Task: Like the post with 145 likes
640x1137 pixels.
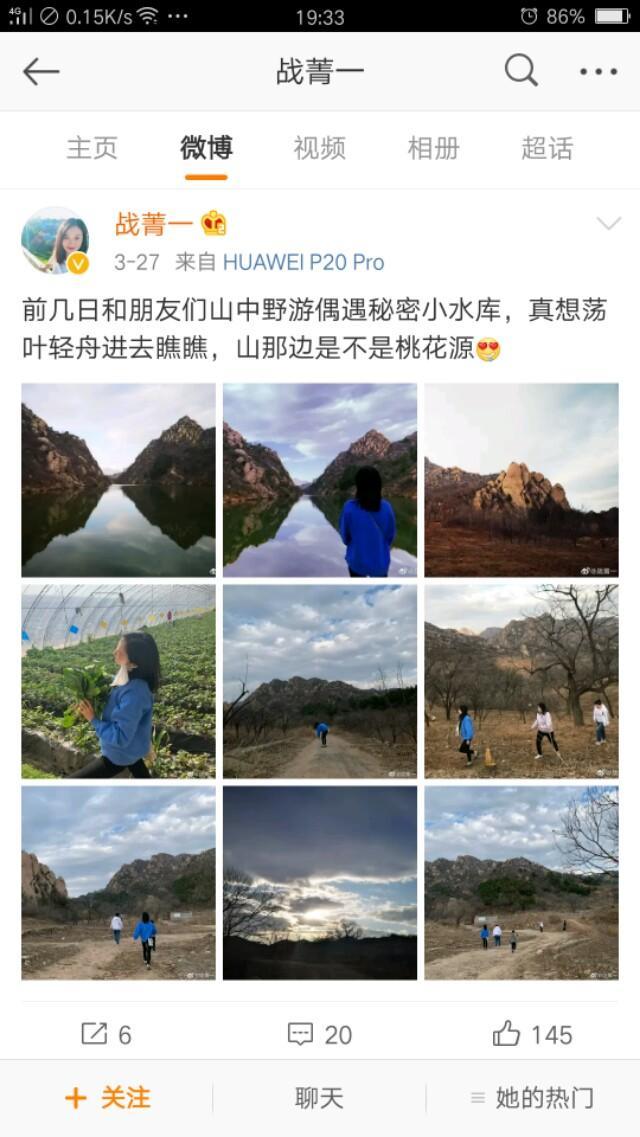Action: click(x=533, y=1034)
